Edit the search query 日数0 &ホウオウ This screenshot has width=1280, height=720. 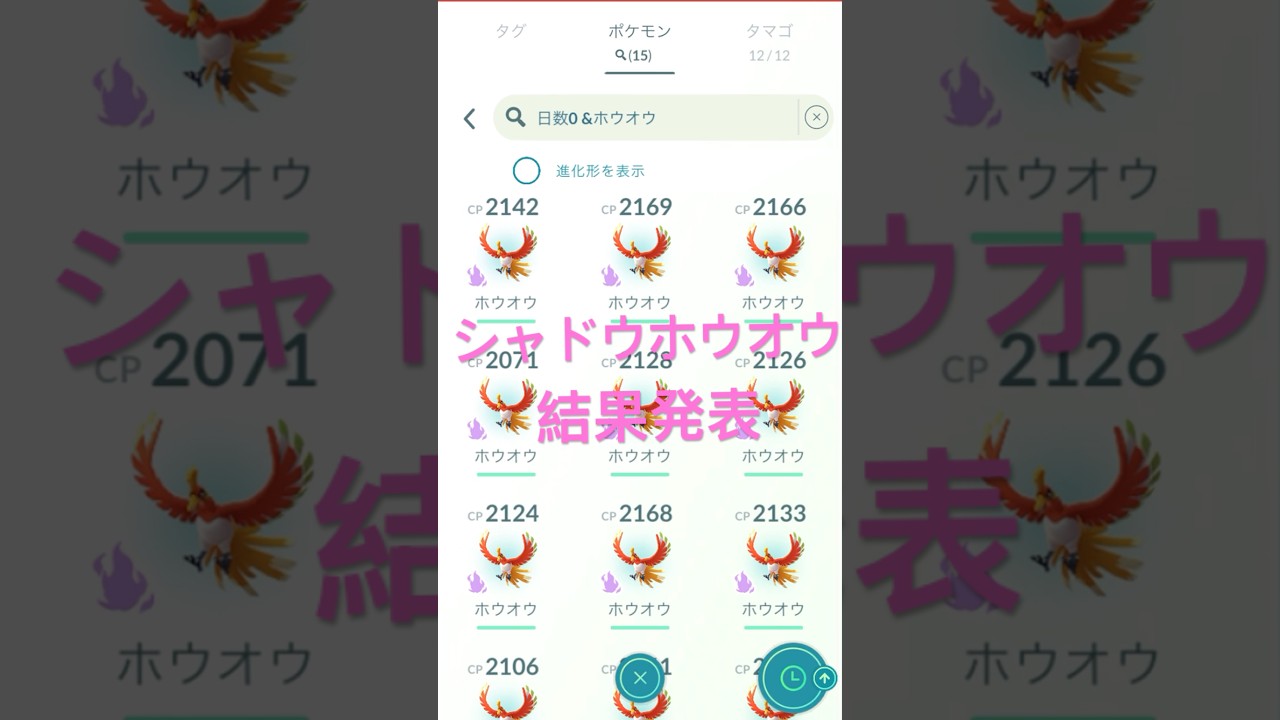(660, 118)
